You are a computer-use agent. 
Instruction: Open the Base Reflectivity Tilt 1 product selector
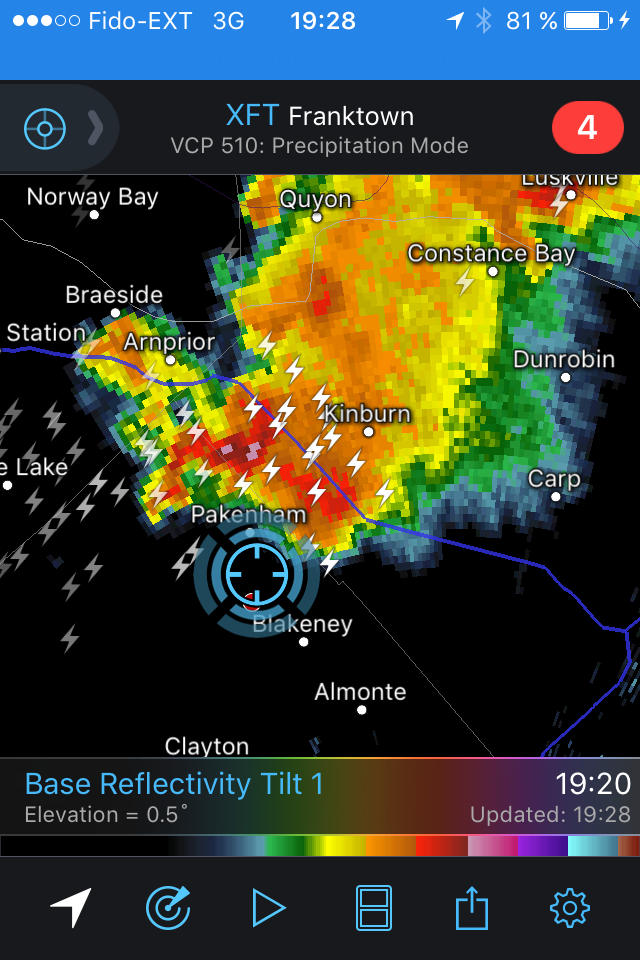click(x=175, y=784)
